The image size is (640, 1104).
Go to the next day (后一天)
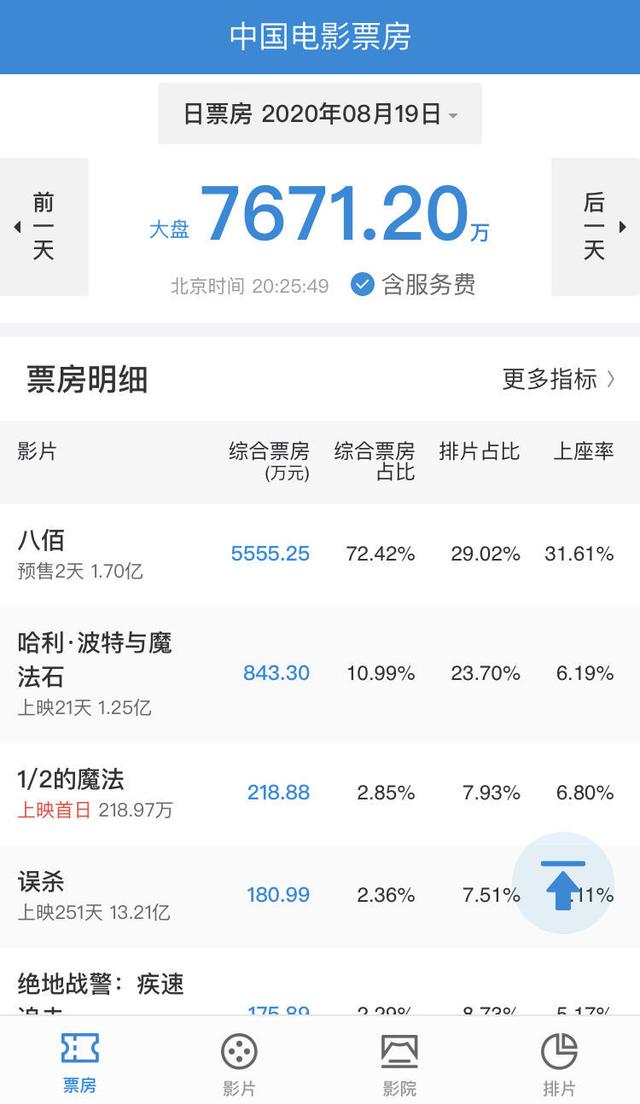click(595, 227)
